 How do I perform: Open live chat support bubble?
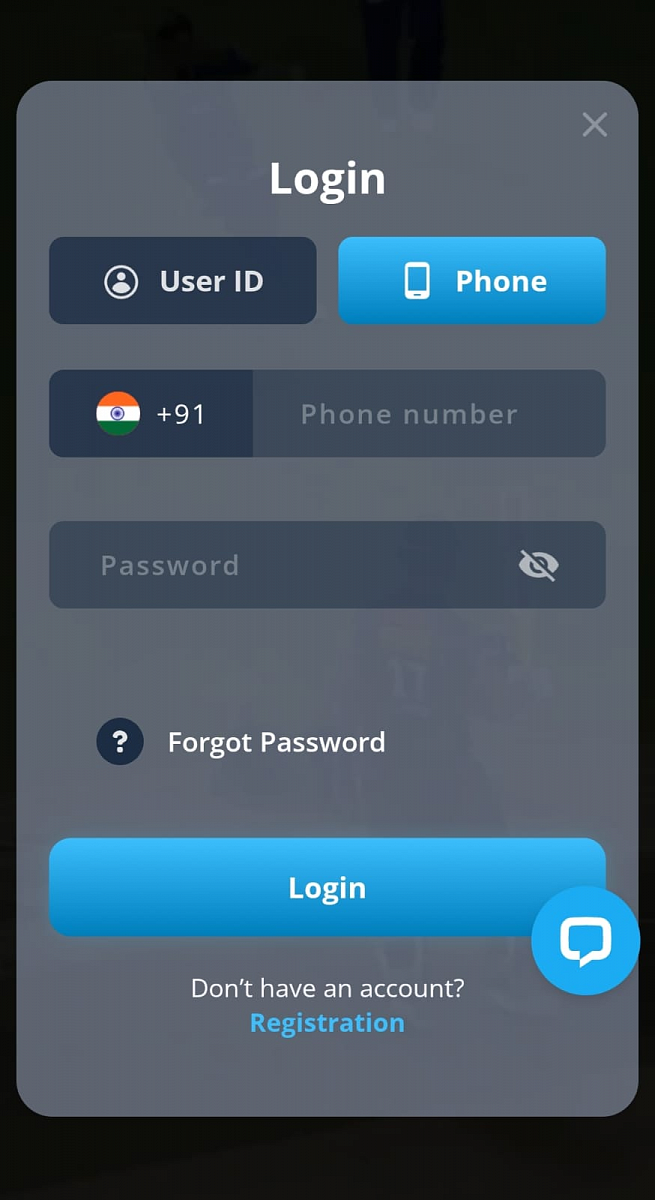click(x=585, y=940)
